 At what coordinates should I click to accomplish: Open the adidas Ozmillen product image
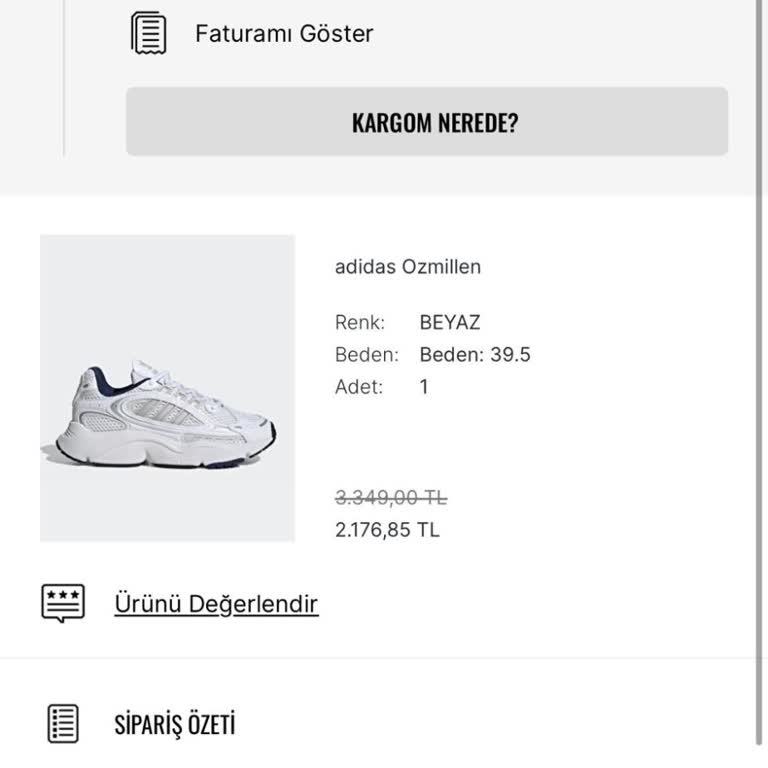coord(167,389)
